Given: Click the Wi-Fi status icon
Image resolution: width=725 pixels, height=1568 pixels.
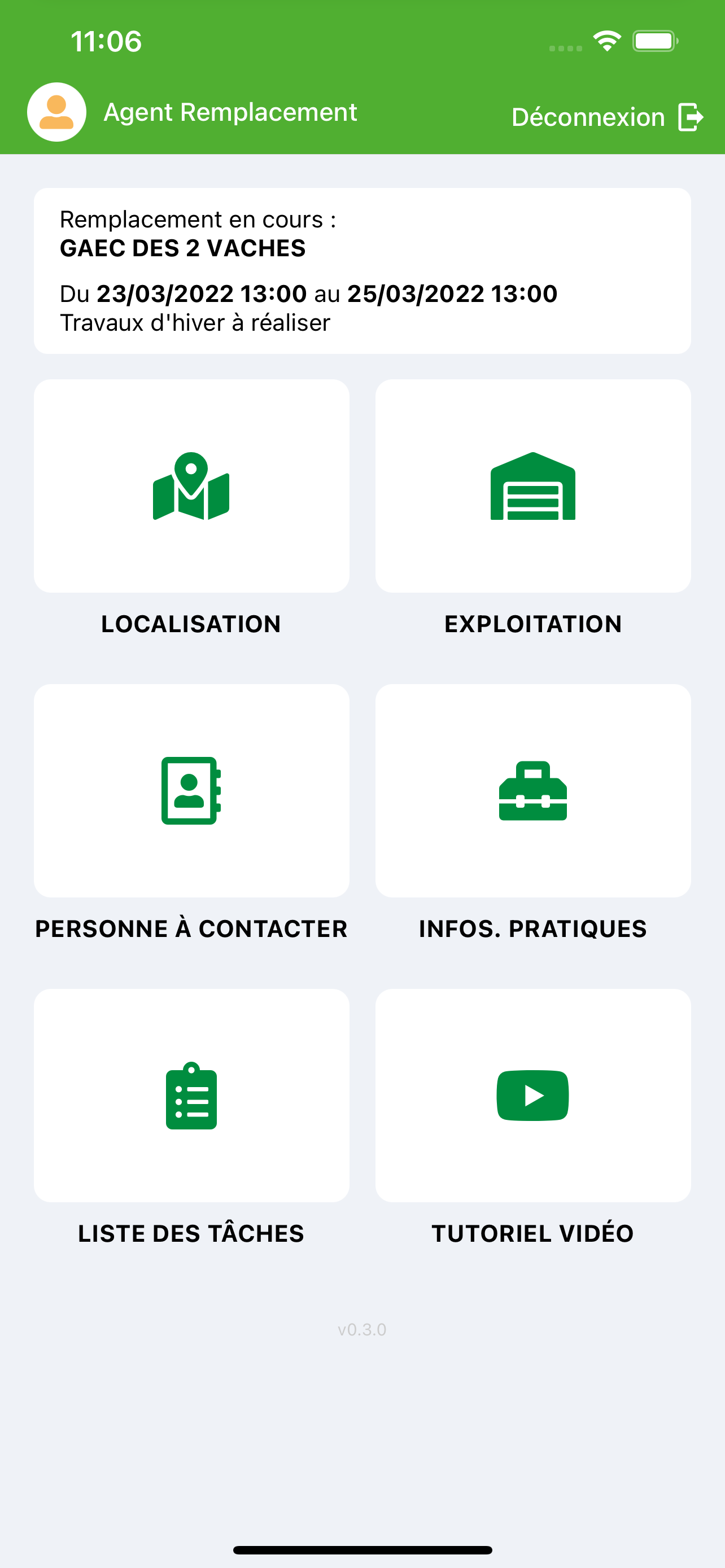Looking at the screenshot, I should [x=606, y=40].
